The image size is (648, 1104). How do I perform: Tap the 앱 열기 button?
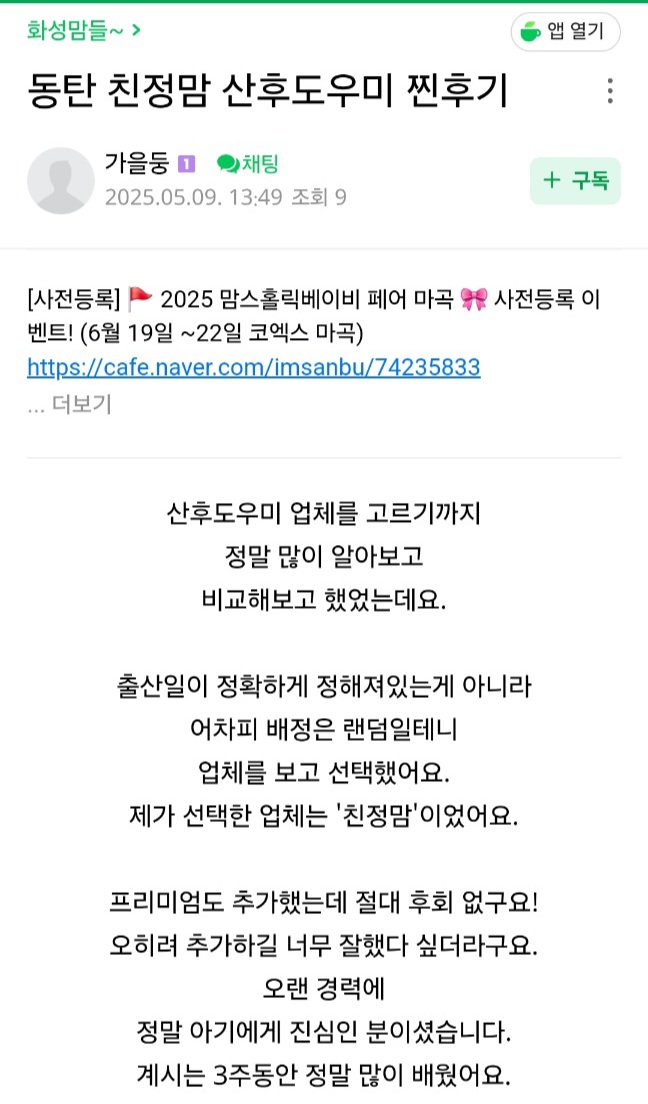pyautogui.click(x=565, y=32)
